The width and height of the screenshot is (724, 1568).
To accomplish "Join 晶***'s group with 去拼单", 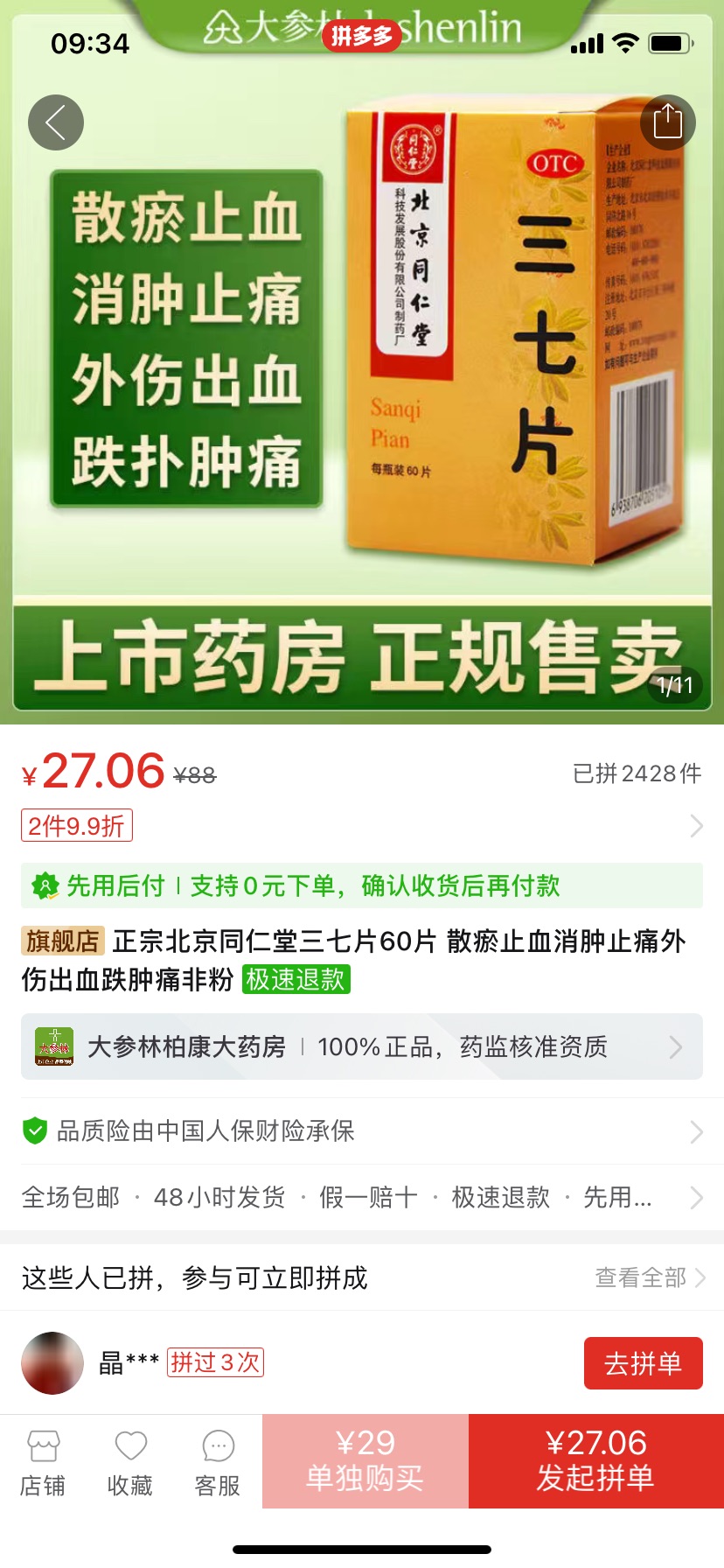I will (x=643, y=1363).
